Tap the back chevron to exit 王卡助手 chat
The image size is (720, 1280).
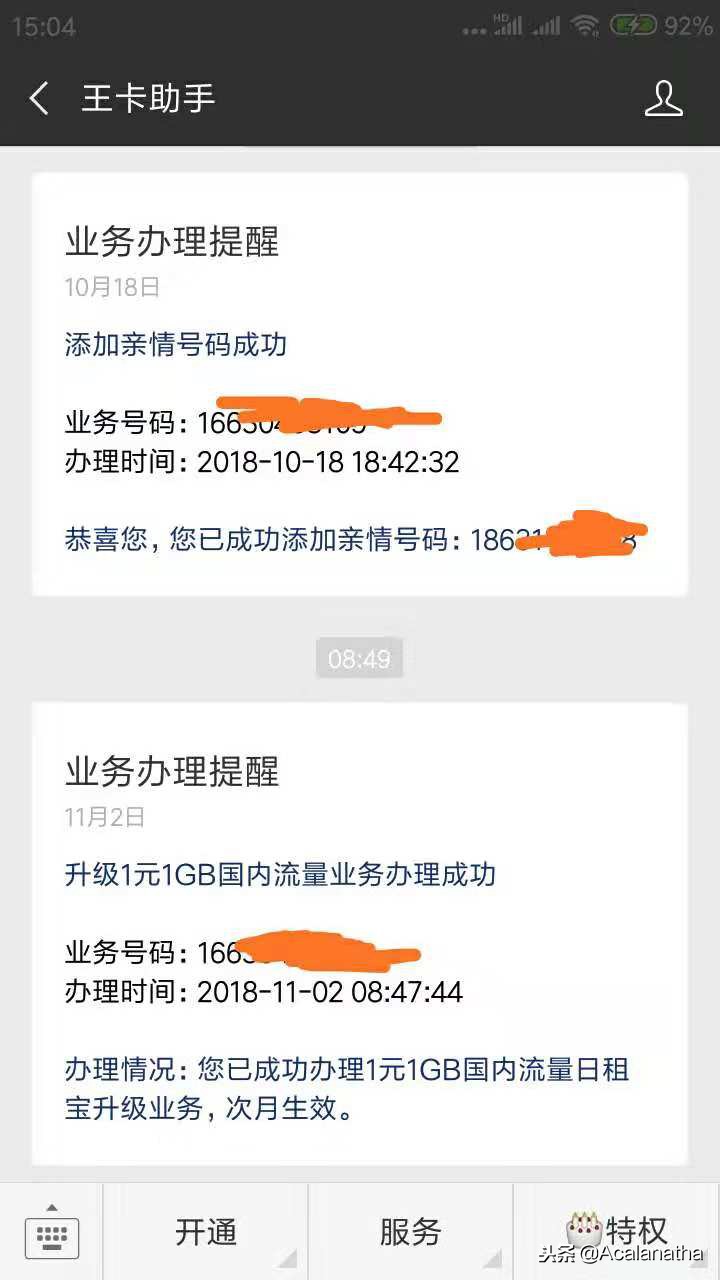pos(37,98)
